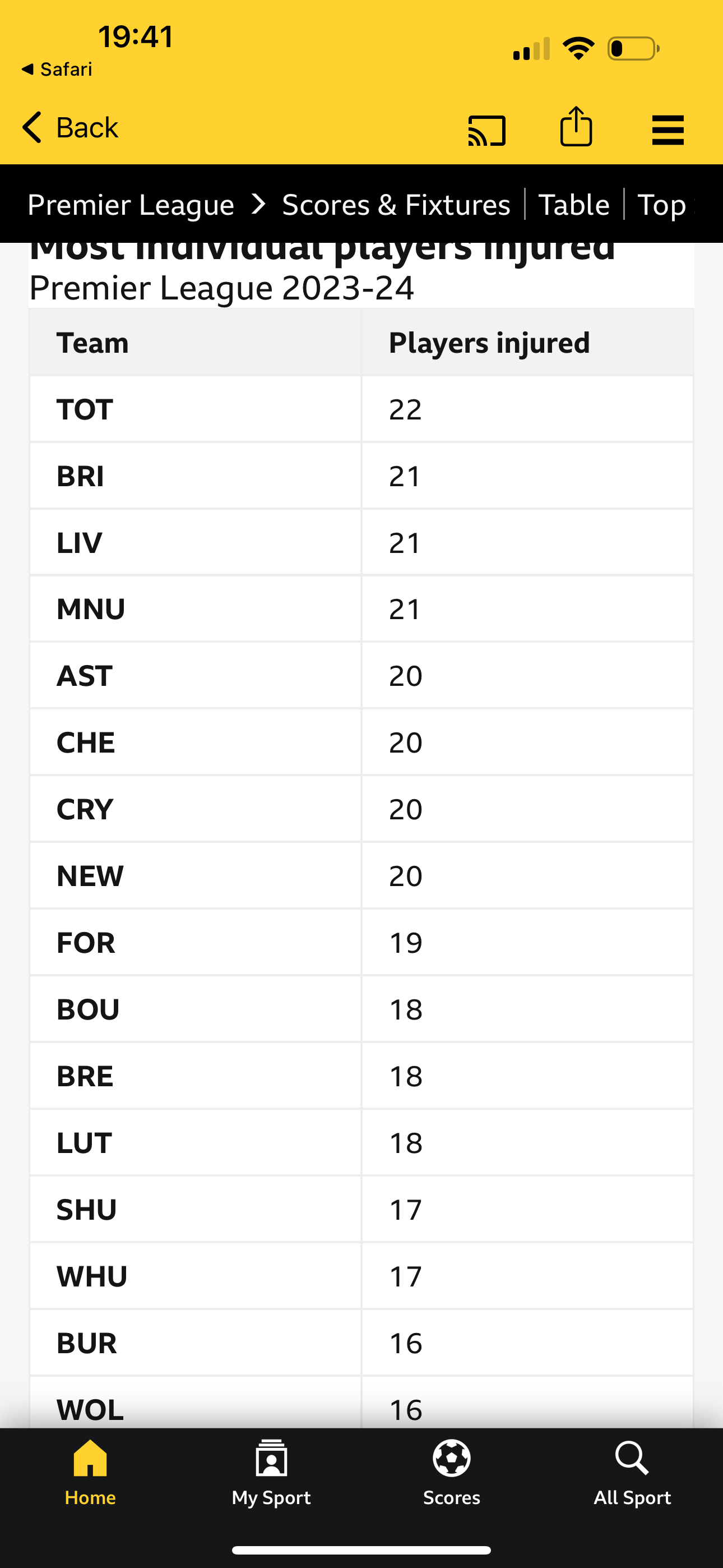The width and height of the screenshot is (723, 1568).
Task: Go back using the Back button
Action: coord(70,128)
